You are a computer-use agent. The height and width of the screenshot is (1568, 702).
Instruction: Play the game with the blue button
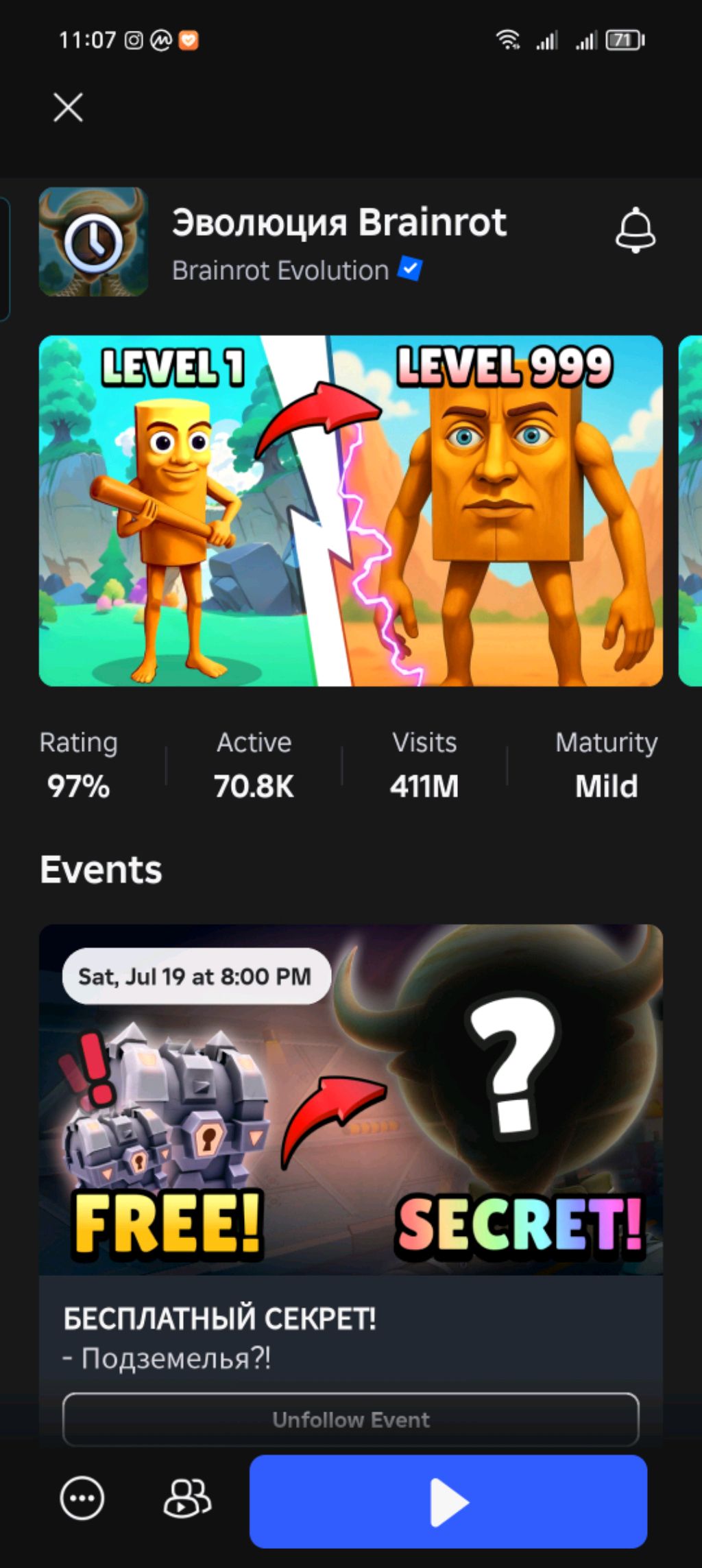coord(448,1501)
